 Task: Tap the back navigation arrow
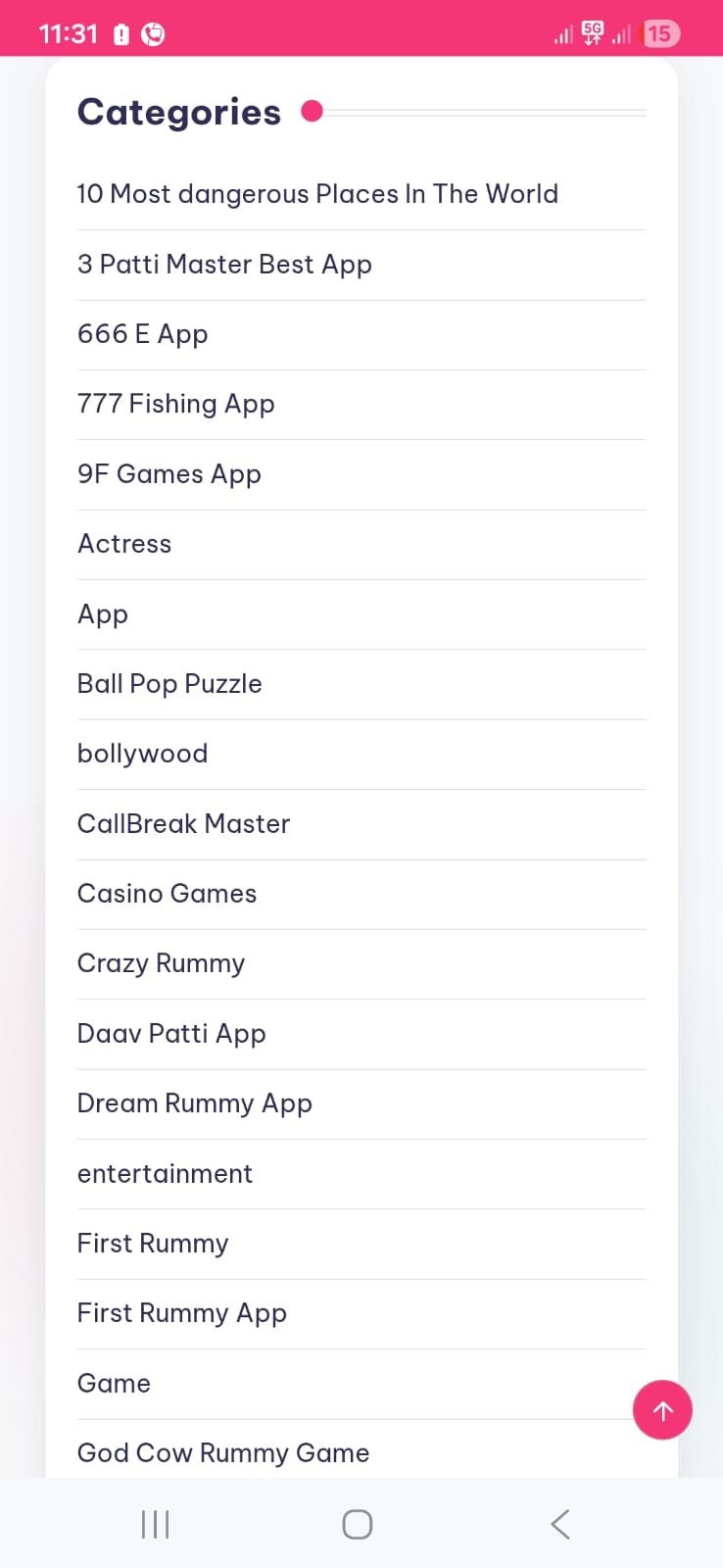tap(559, 1524)
